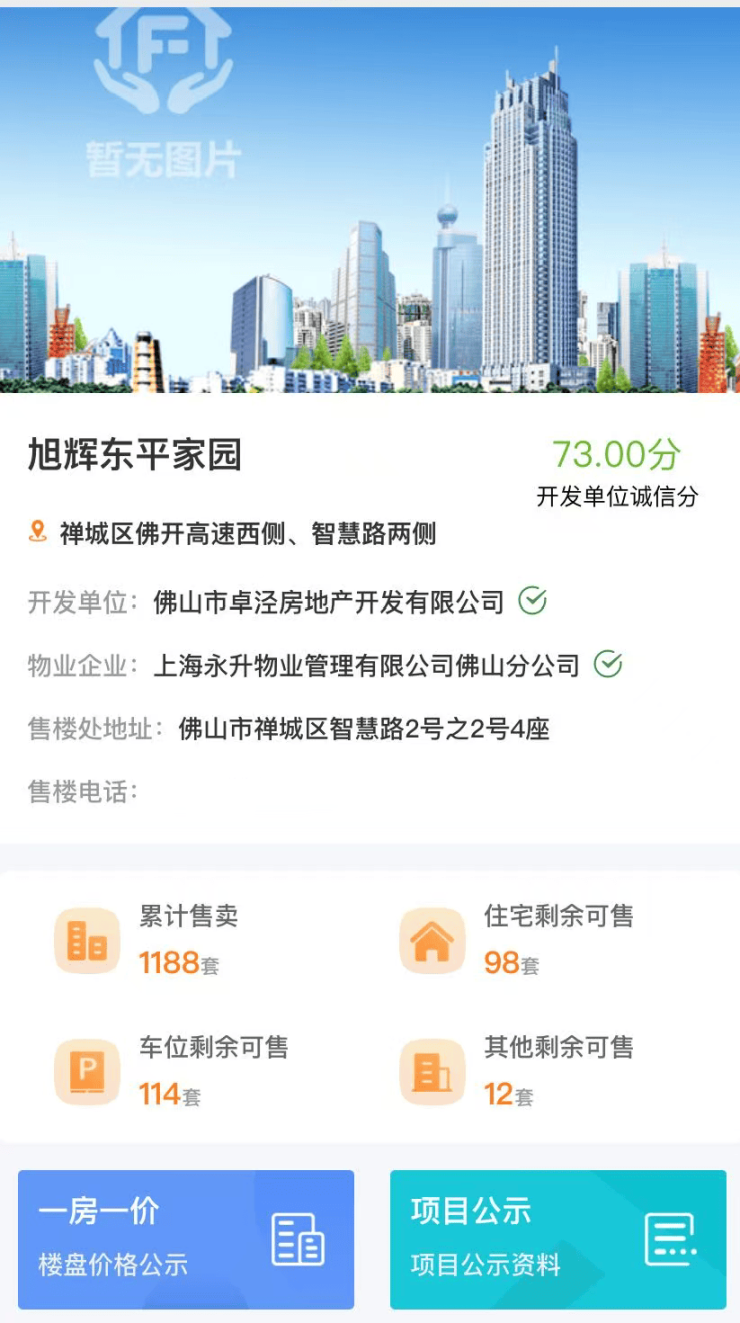
Task: Open the 项目公示 project disclosure card
Action: coord(557,1239)
